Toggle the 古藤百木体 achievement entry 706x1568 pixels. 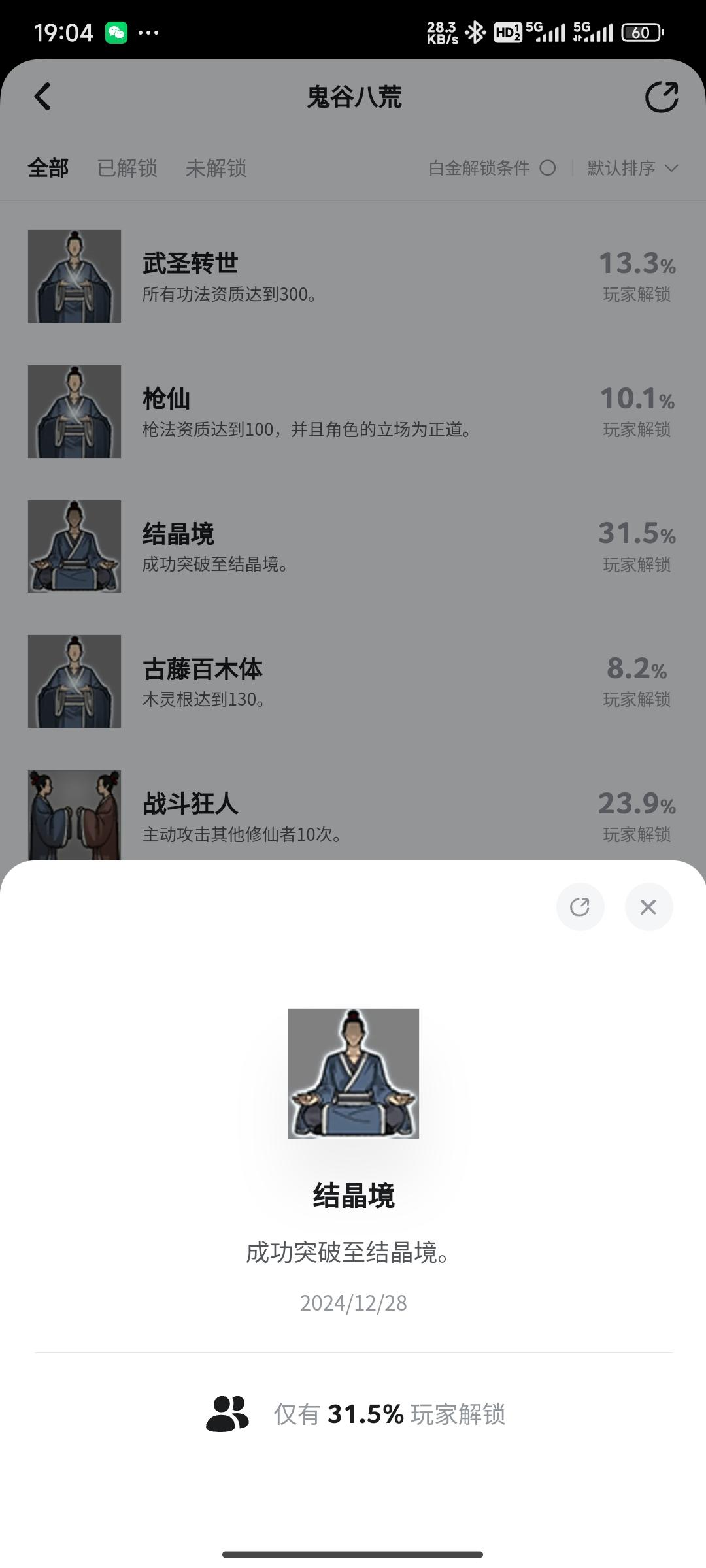click(x=353, y=681)
